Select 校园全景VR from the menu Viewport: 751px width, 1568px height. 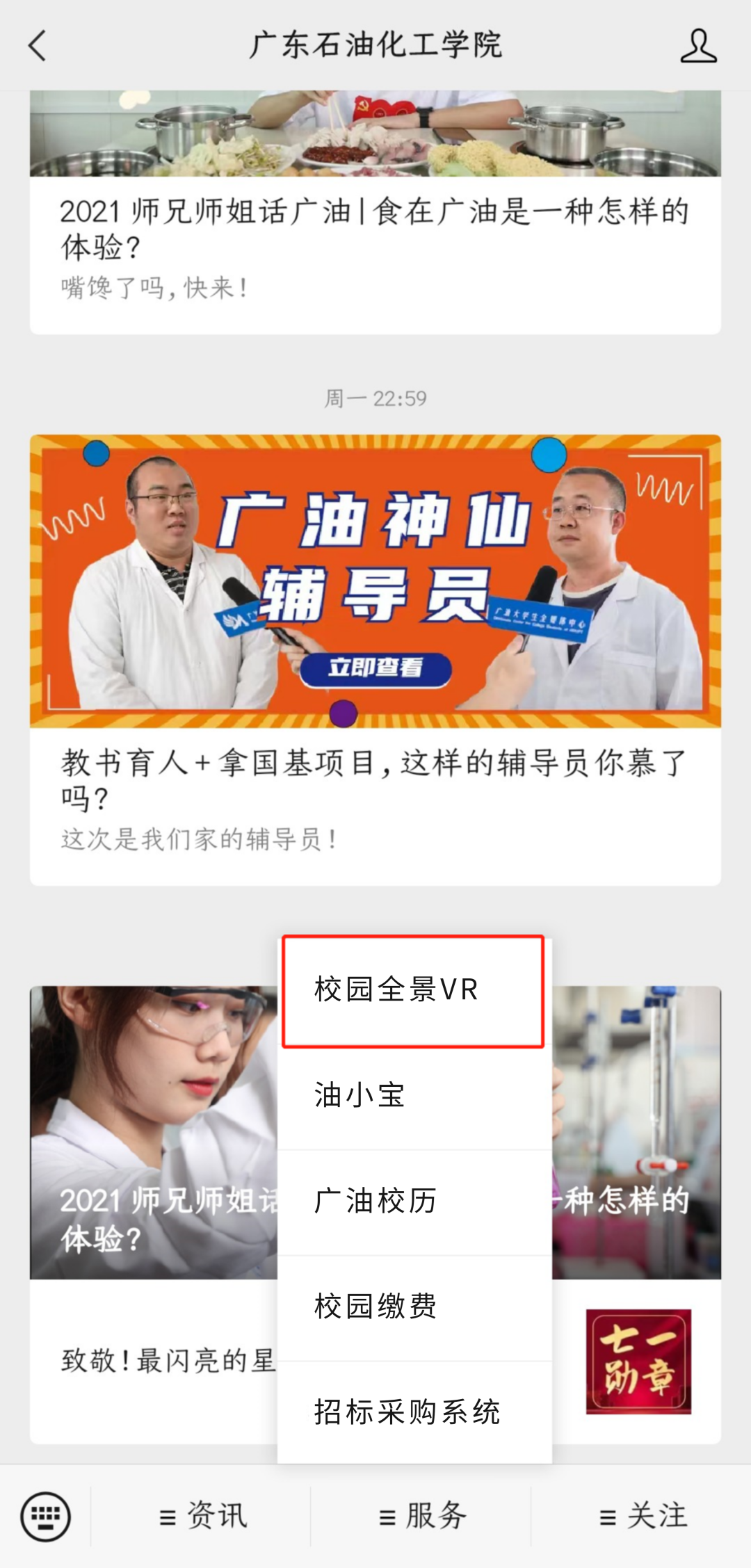413,990
